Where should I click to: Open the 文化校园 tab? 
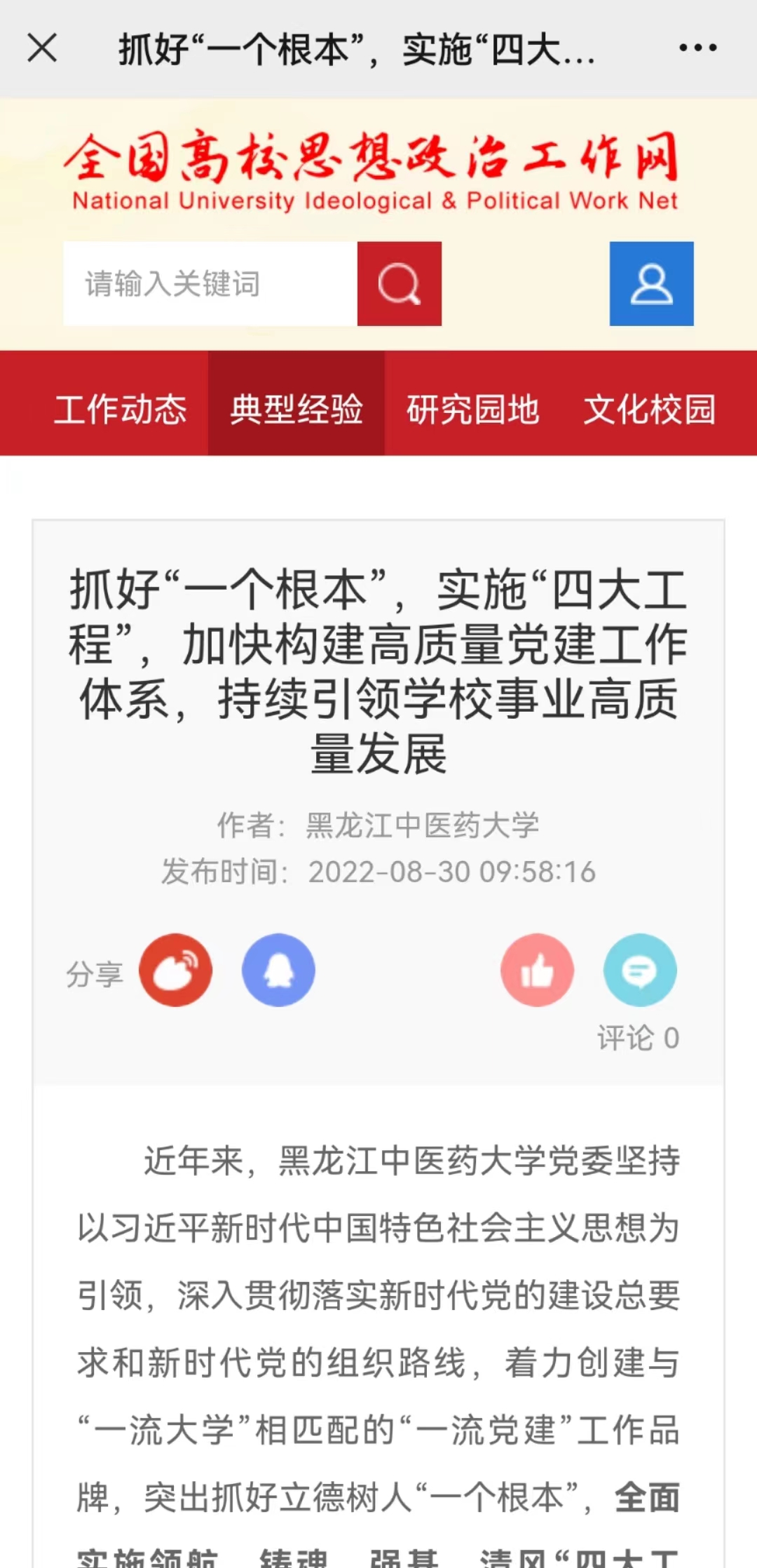click(650, 410)
